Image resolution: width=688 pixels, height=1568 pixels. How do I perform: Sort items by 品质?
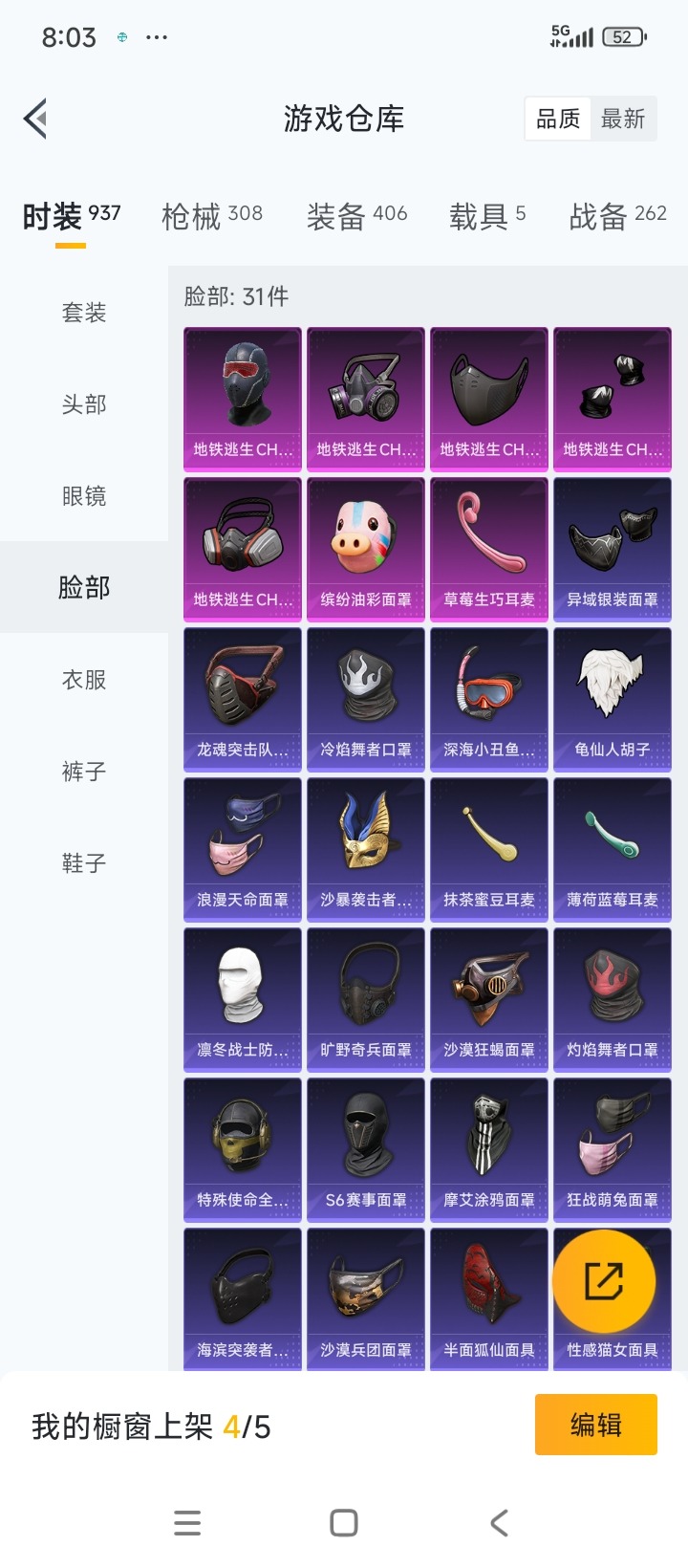click(558, 119)
